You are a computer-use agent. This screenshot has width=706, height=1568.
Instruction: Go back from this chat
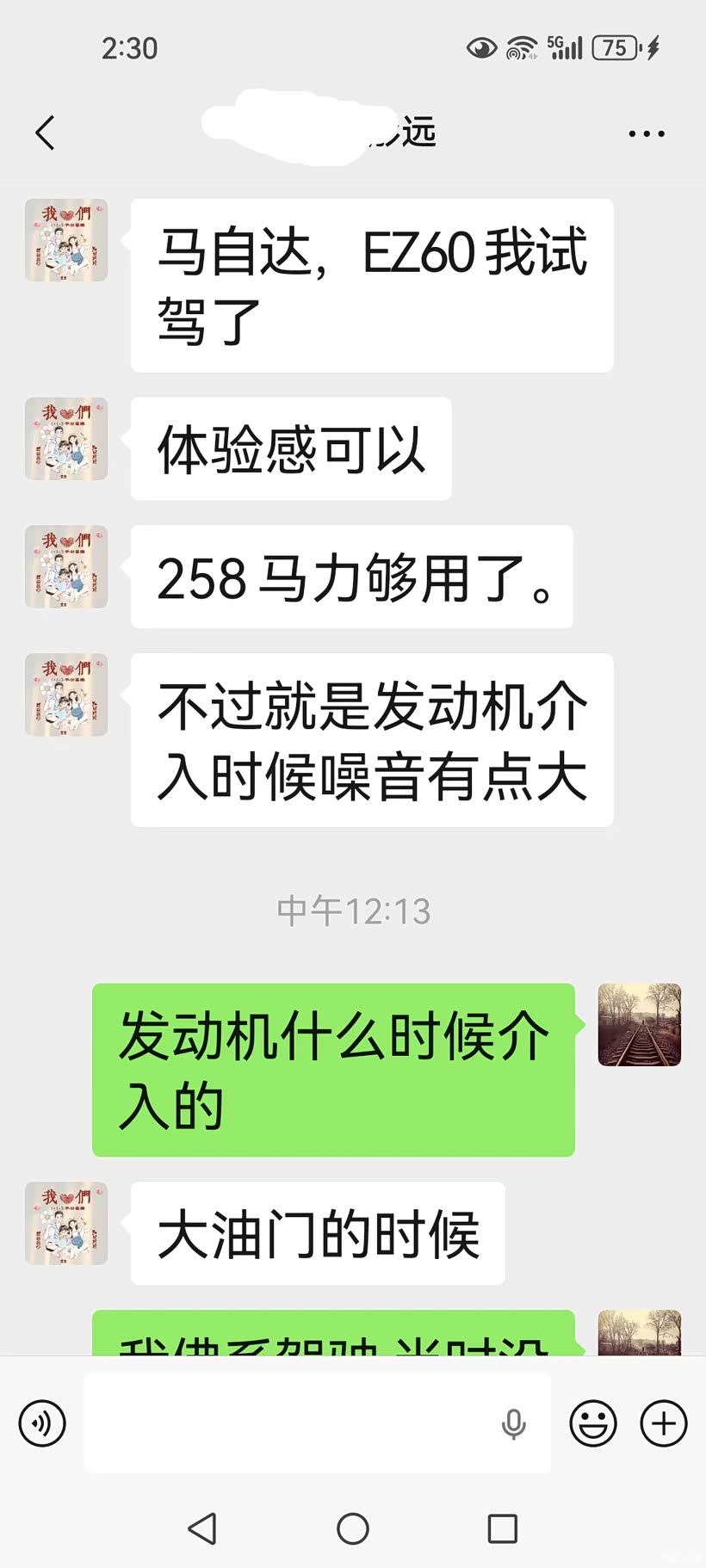click(x=46, y=133)
